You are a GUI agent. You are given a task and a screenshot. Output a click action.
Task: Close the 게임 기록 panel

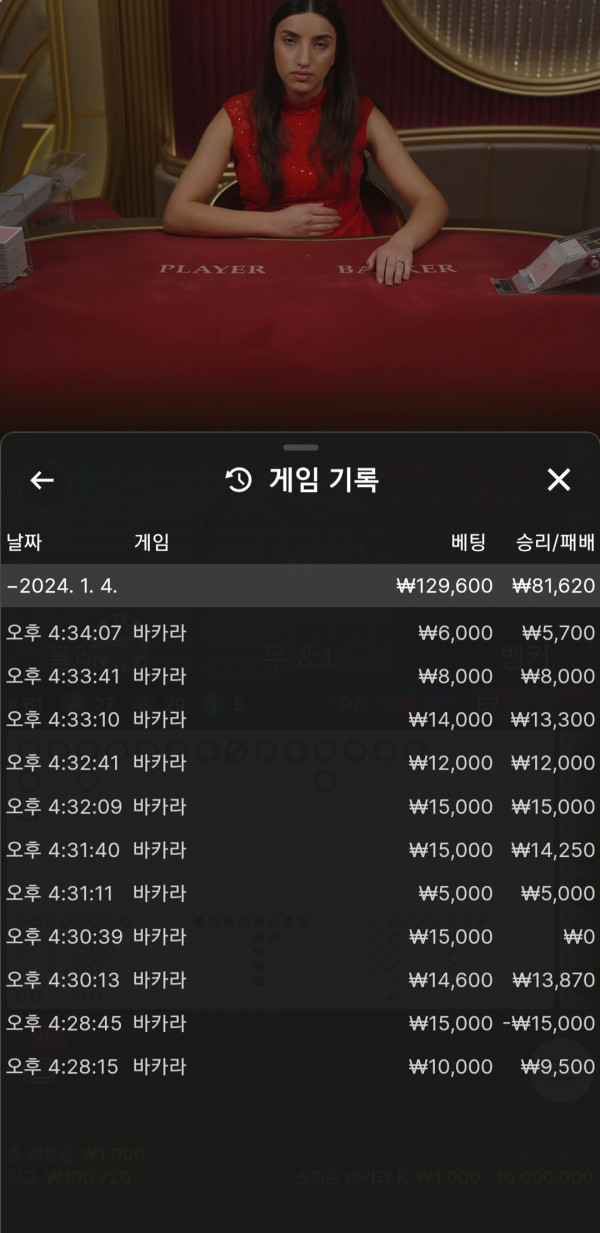(558, 480)
